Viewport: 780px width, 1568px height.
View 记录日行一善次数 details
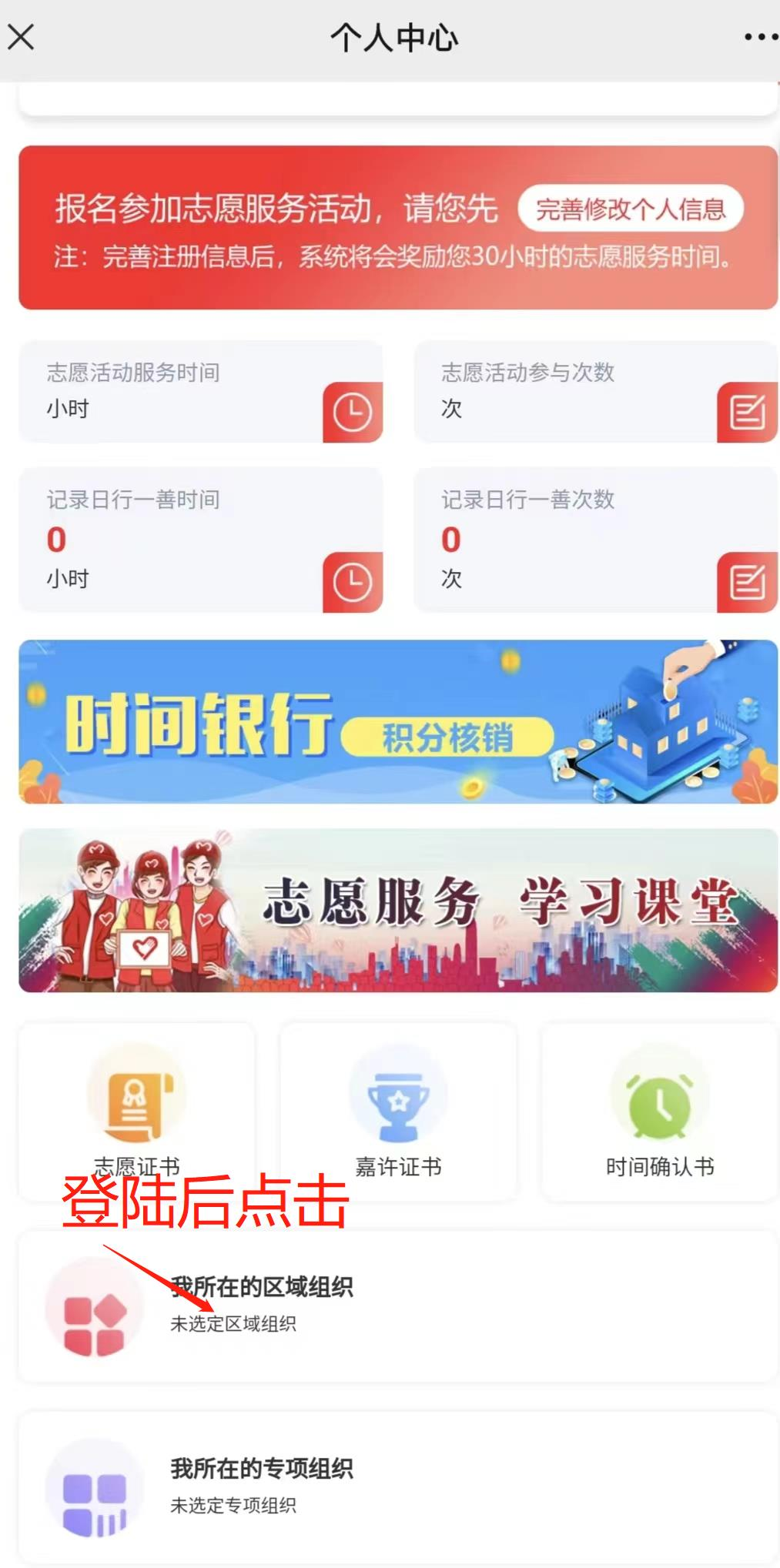tap(595, 540)
